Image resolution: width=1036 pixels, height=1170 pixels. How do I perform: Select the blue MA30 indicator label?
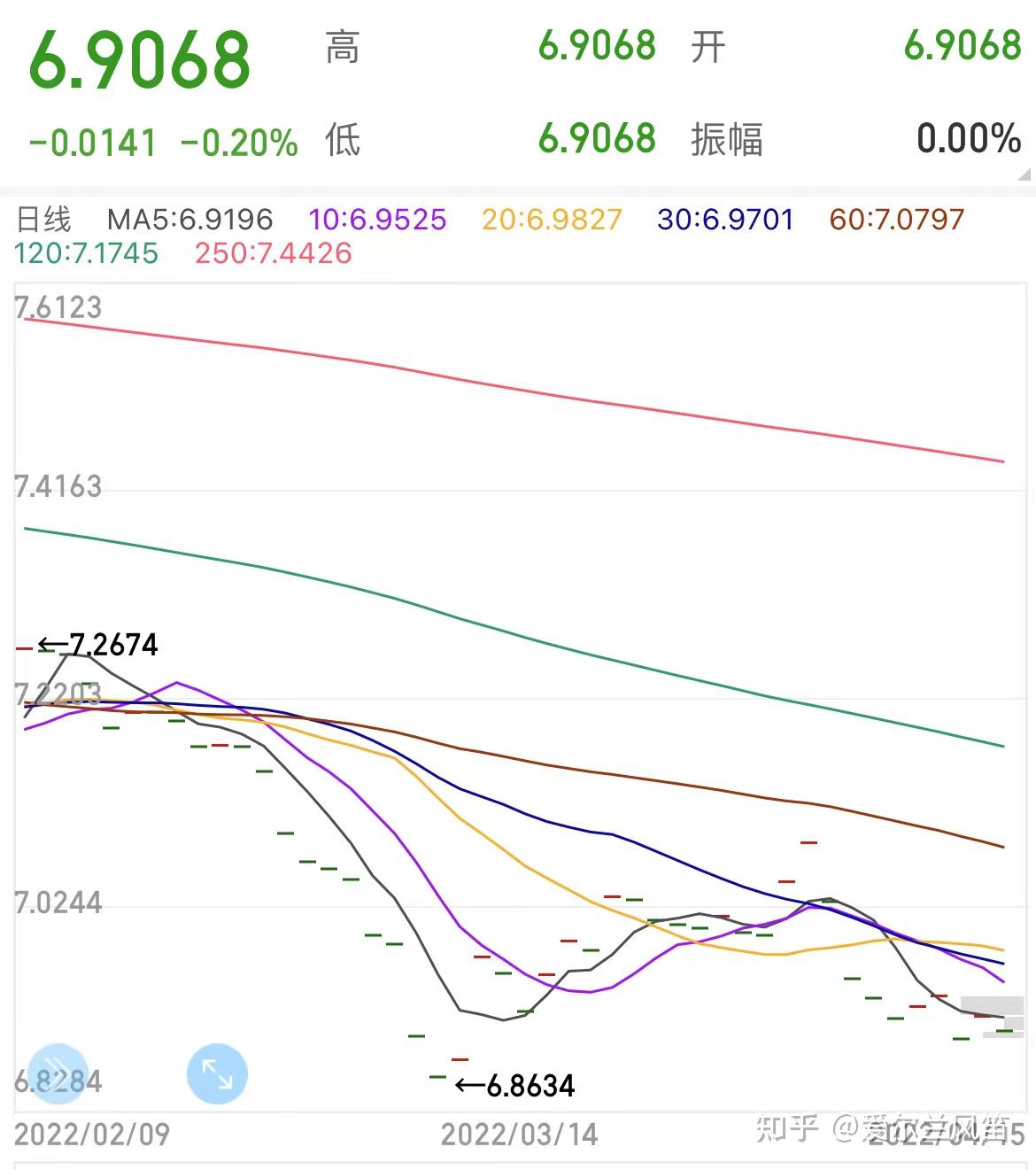[x=724, y=219]
